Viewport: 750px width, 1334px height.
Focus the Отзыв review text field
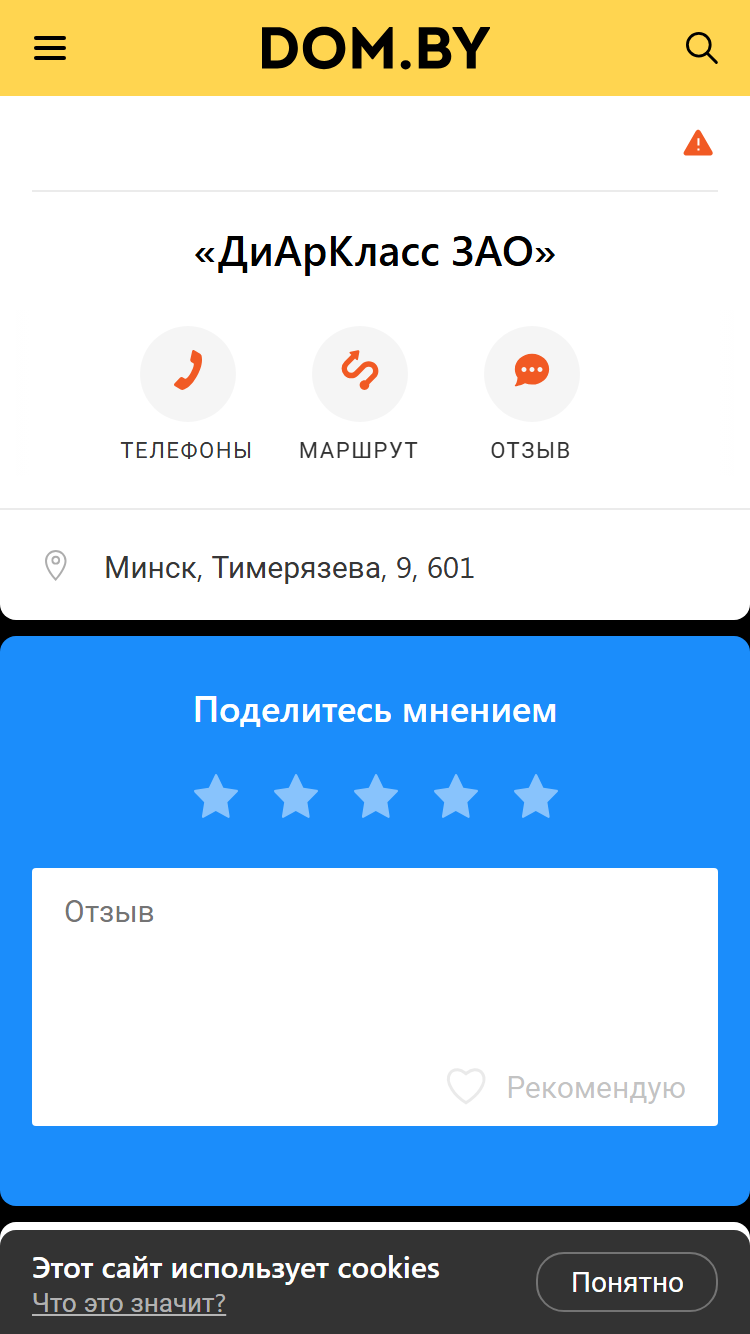click(375, 997)
